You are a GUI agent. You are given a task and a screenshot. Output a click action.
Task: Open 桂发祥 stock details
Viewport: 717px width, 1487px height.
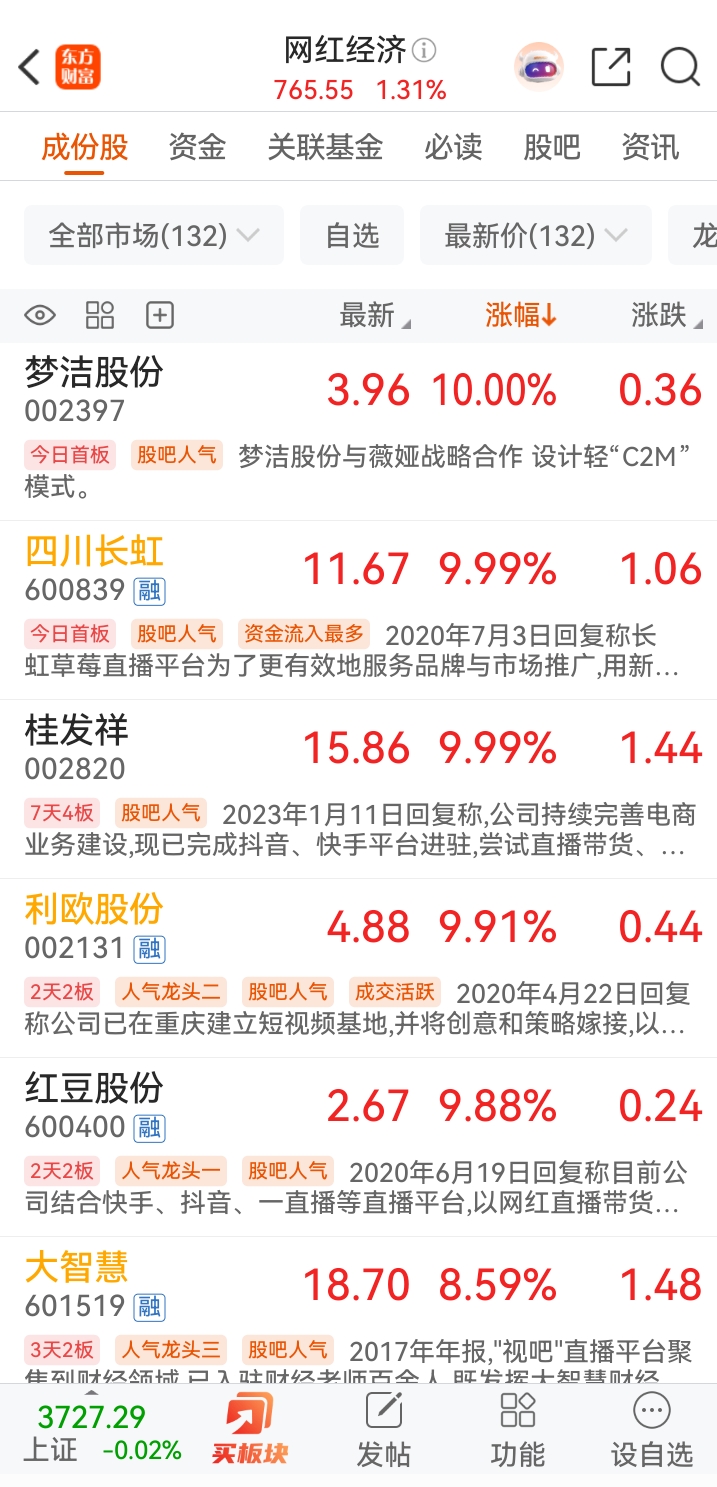[358, 789]
